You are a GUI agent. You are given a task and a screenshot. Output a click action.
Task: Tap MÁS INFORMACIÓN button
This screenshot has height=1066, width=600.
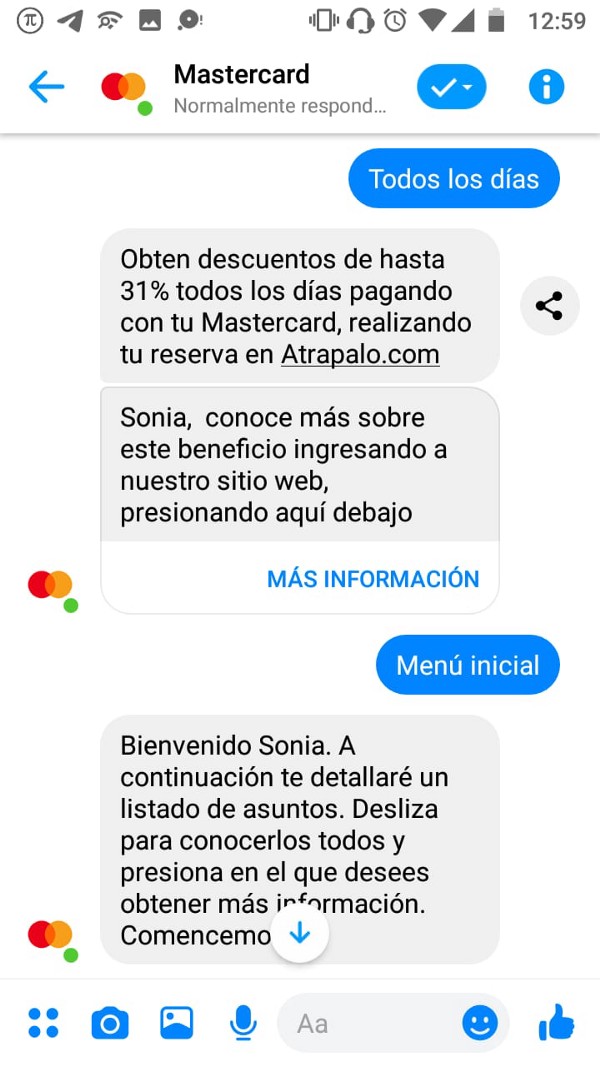coord(372,579)
